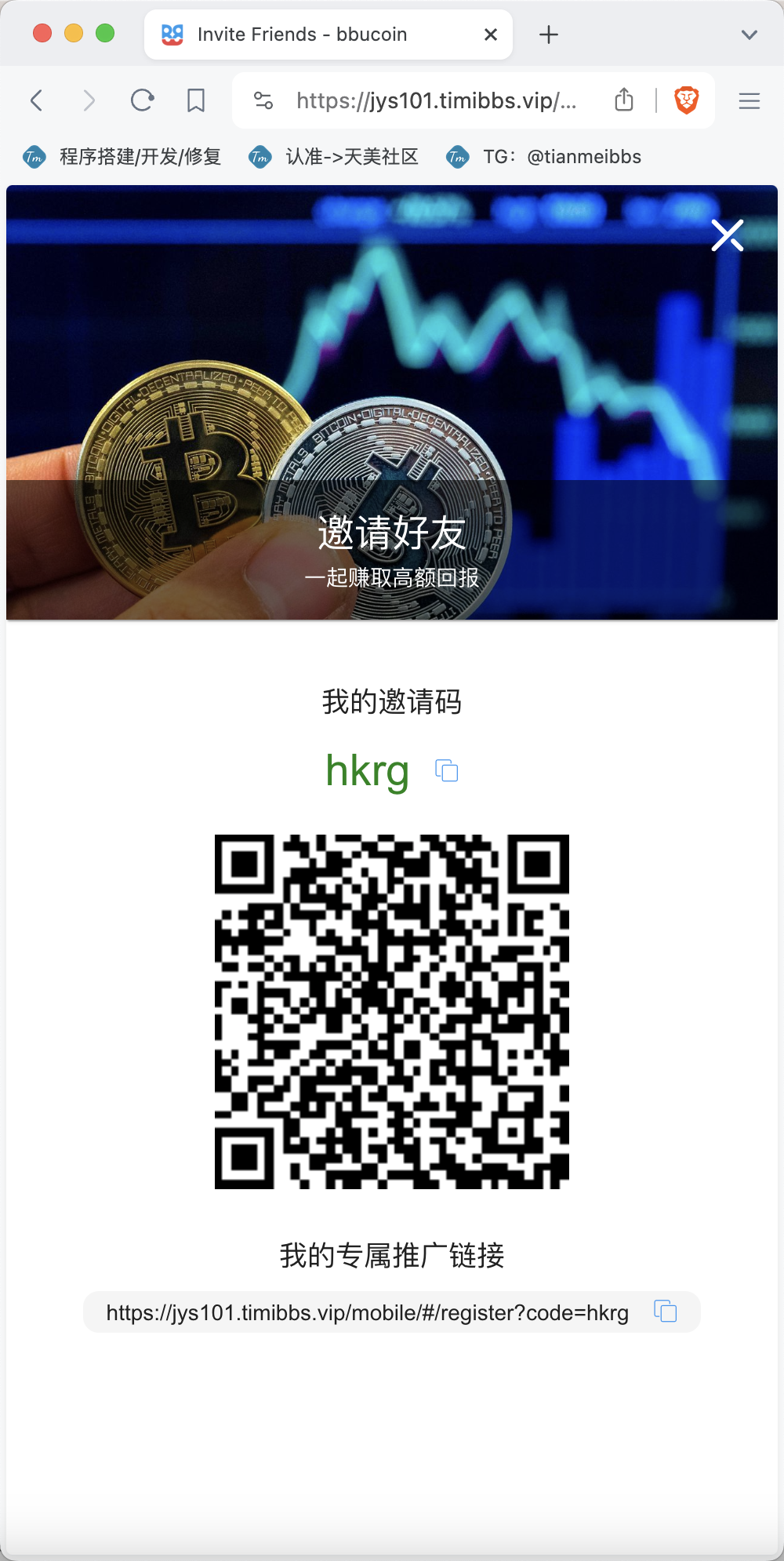Minimize the window with the yellow button
The height and width of the screenshot is (1561, 784).
tap(74, 33)
